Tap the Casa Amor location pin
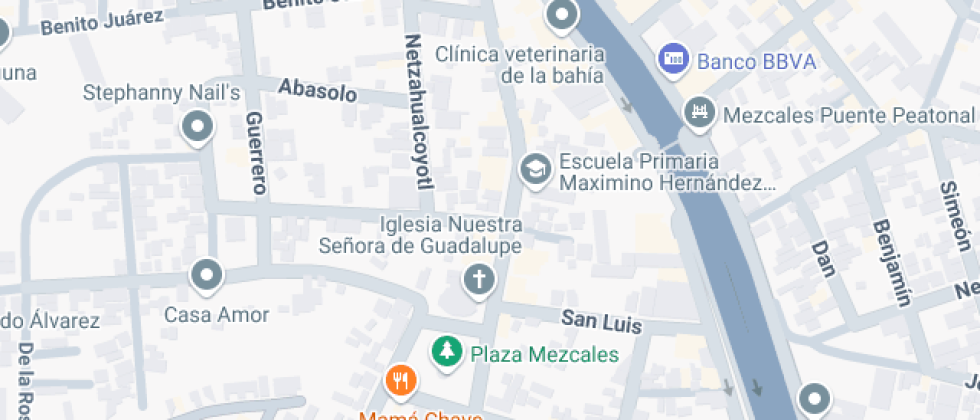This screenshot has width=980, height=420. coord(207,274)
